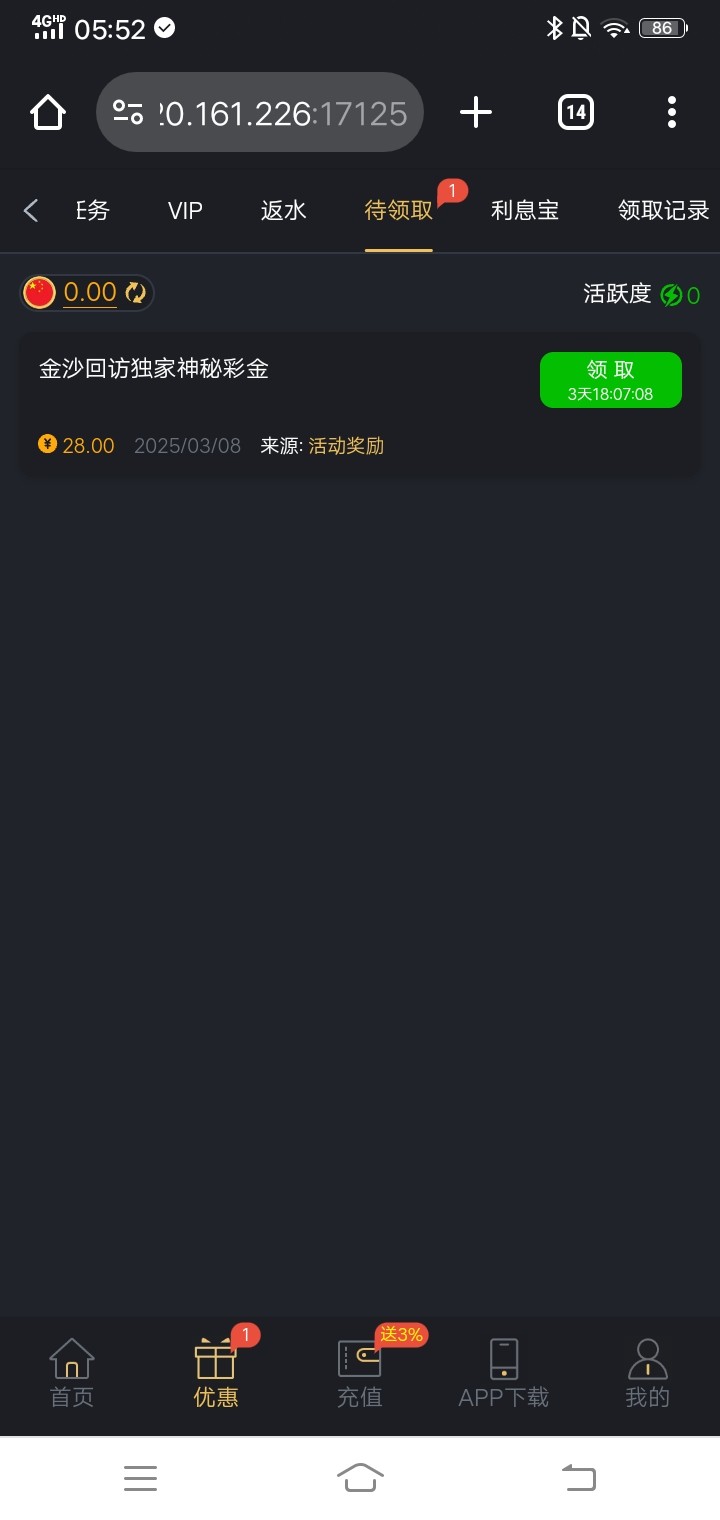Open a new browser tab with plus
Viewport: 720px width, 1520px height.
click(476, 113)
